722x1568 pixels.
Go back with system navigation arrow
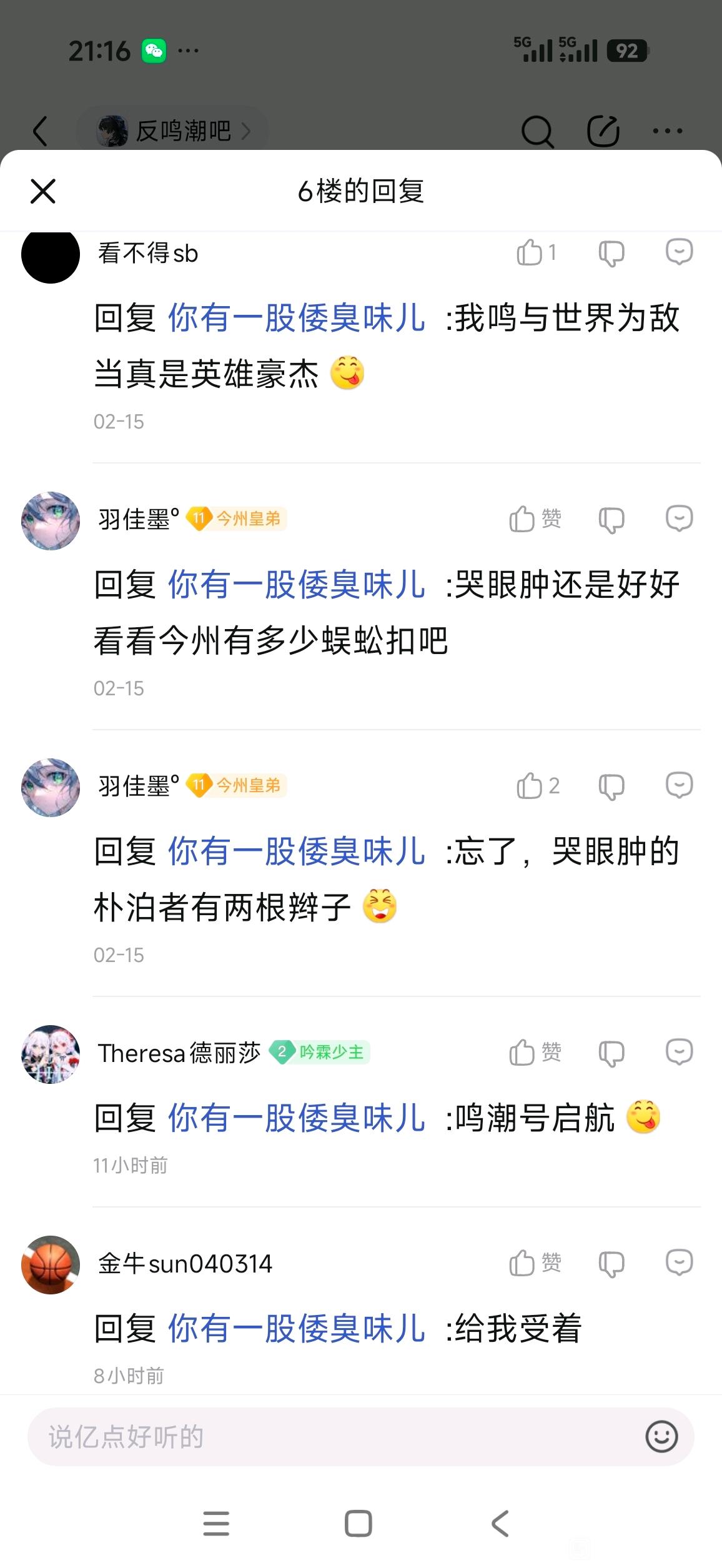[x=500, y=1524]
